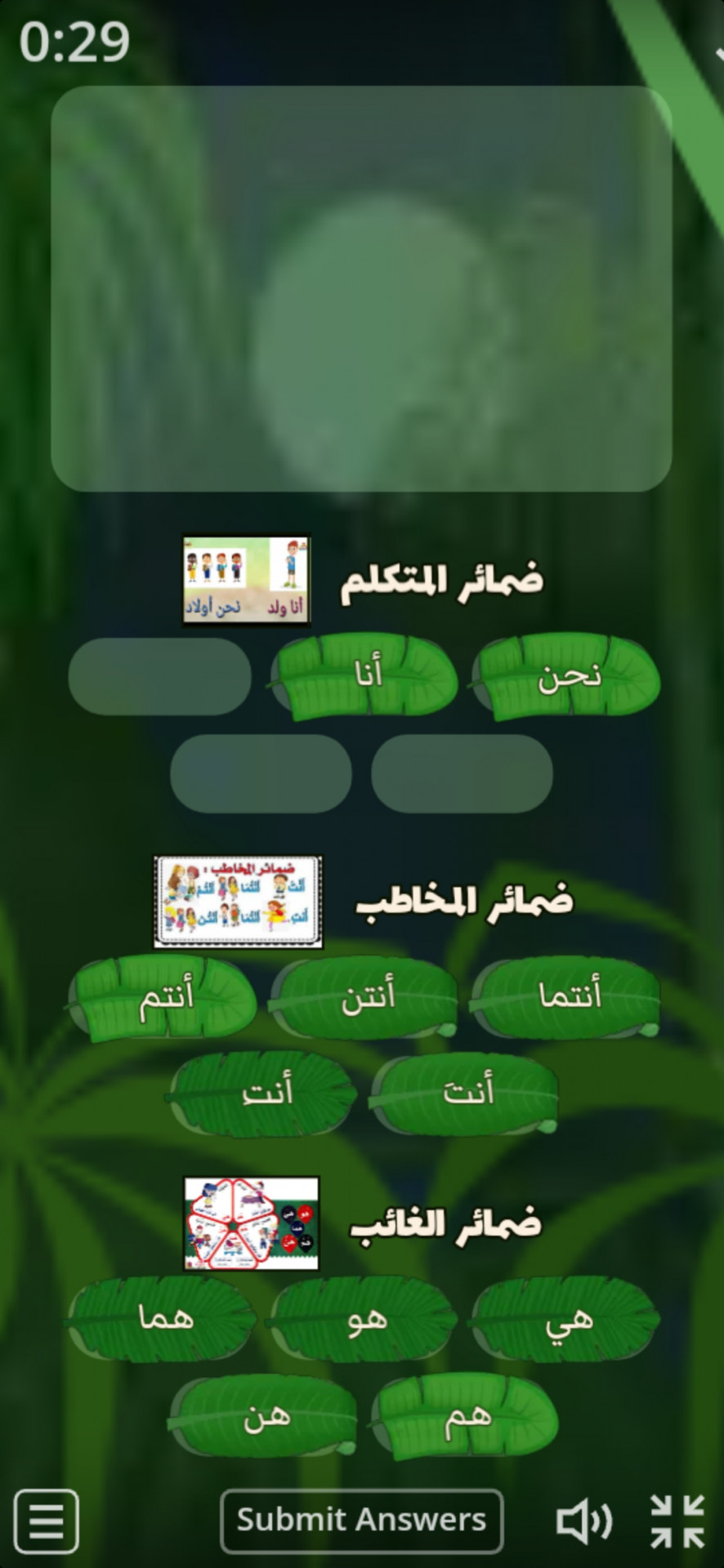The image size is (724, 1568).
Task: Tap the هن leaf tile
Action: pos(264,1416)
